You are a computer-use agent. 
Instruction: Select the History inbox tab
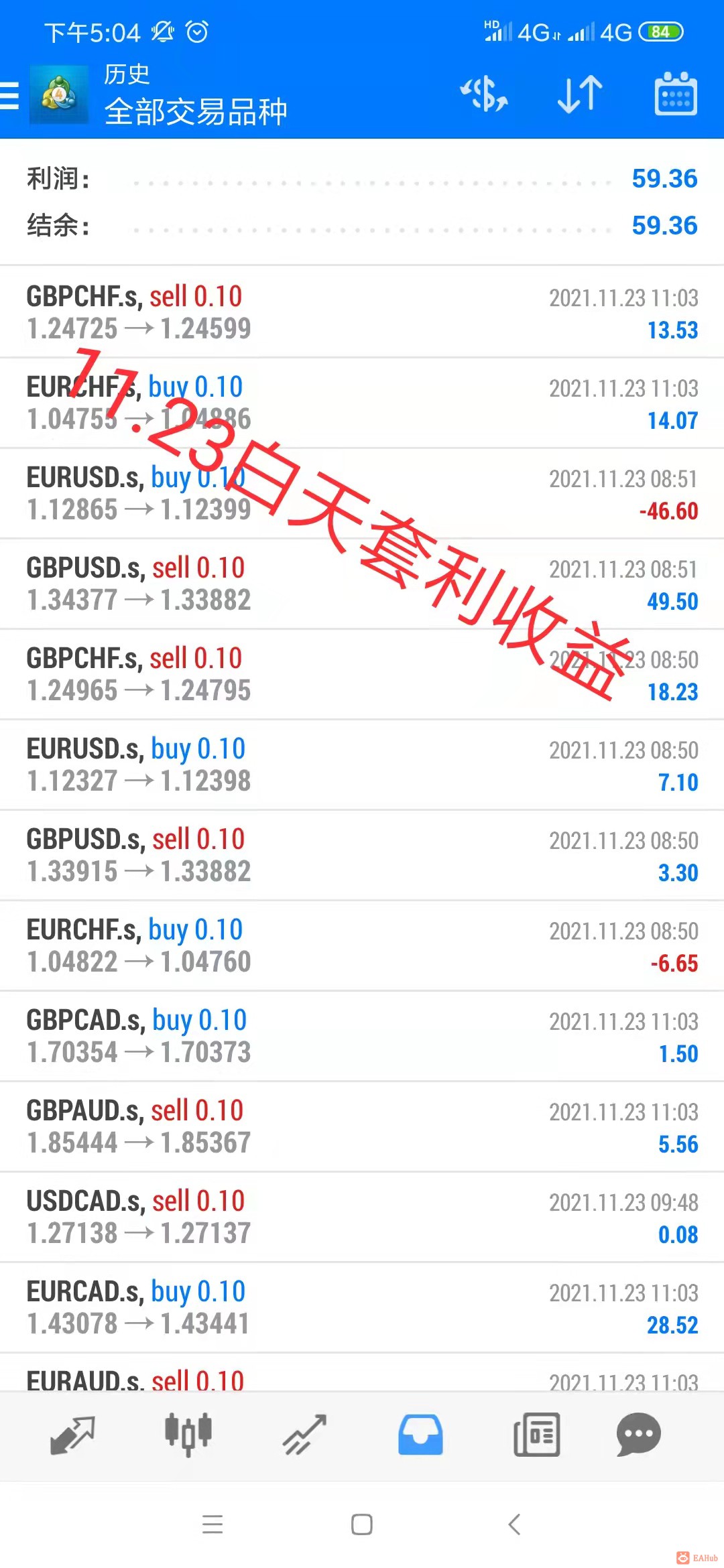point(420,1435)
